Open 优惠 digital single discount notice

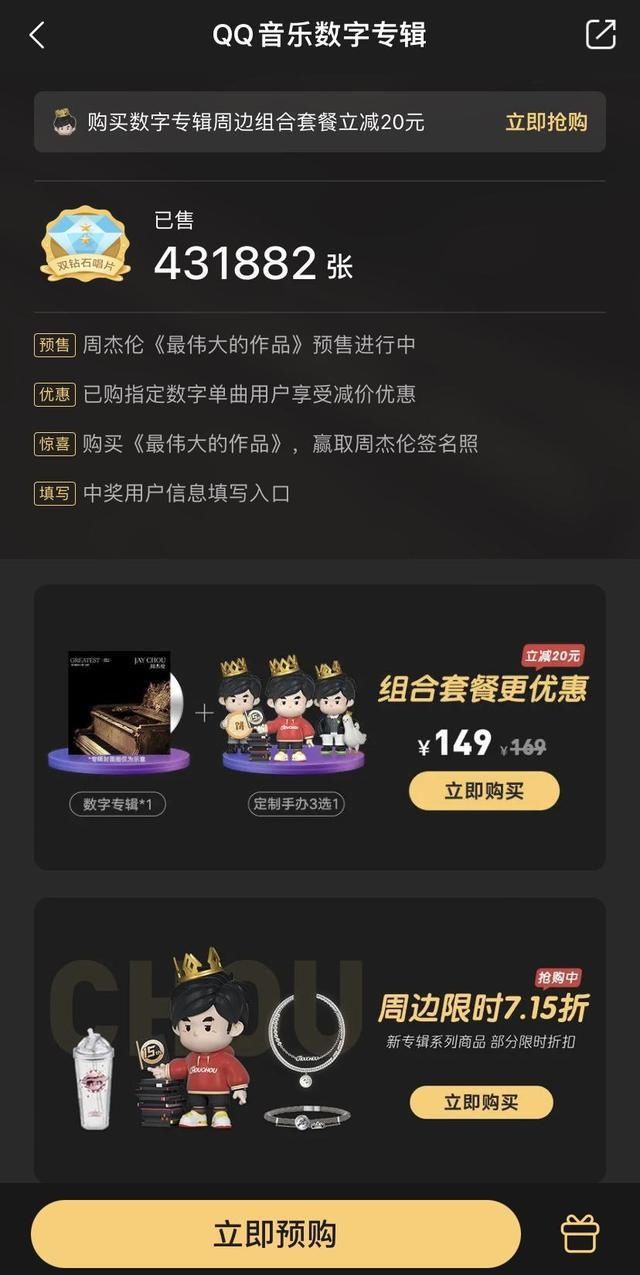(x=248, y=394)
